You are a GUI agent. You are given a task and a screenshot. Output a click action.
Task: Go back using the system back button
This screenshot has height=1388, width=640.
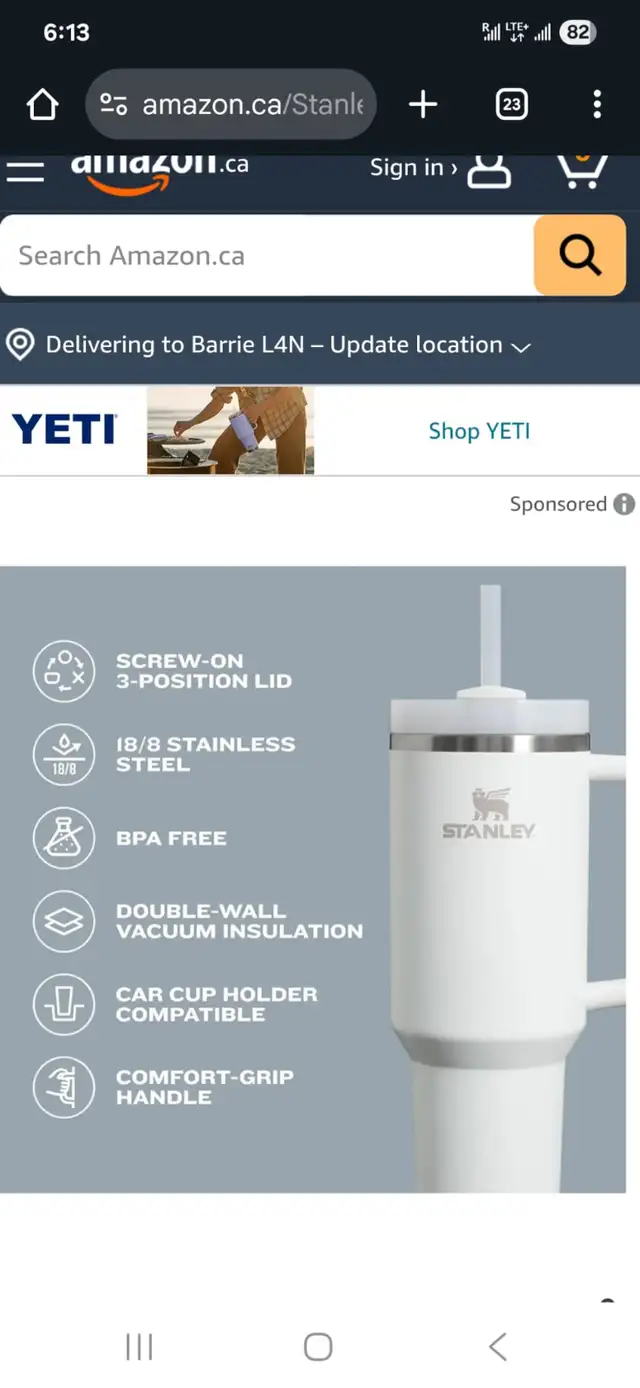tap(497, 1347)
